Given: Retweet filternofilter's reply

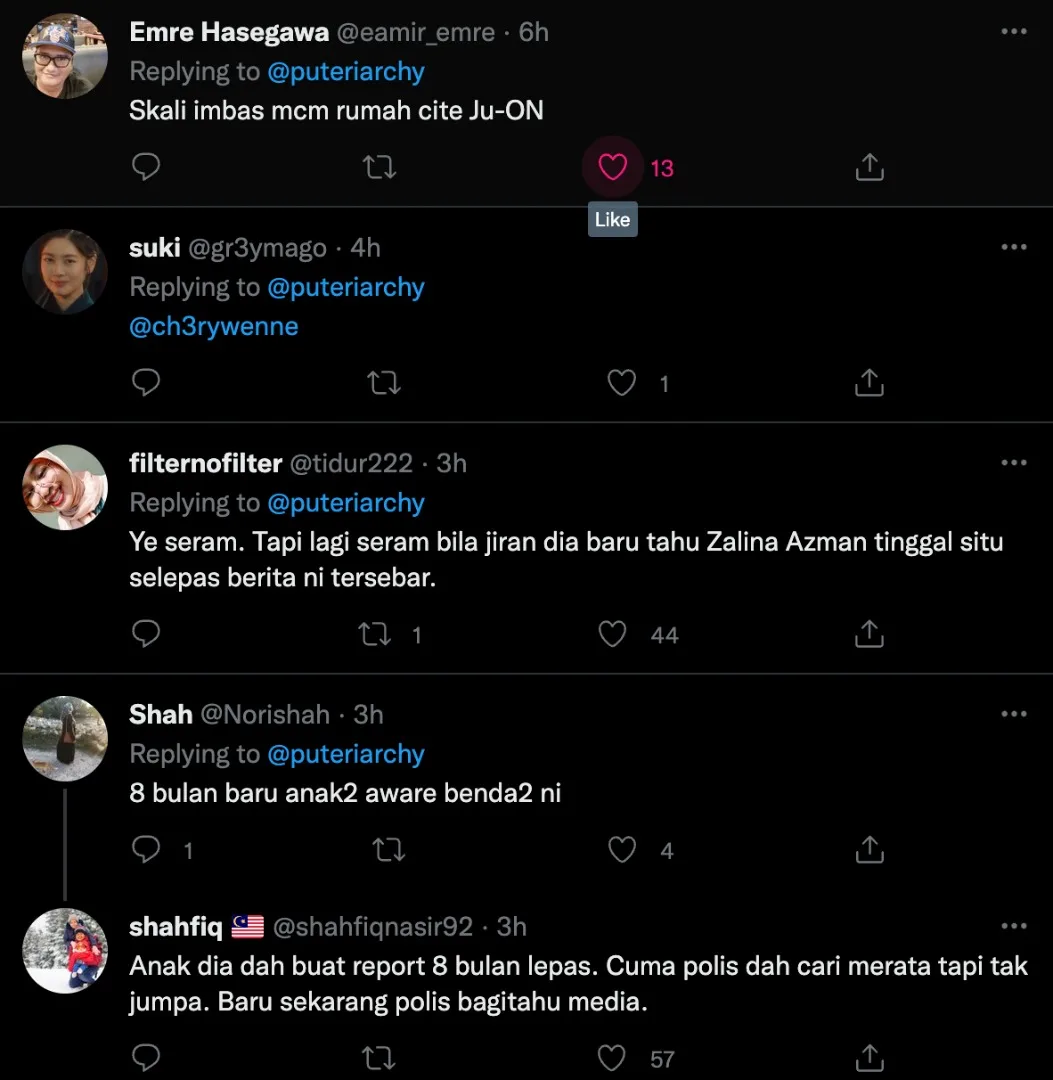Looking at the screenshot, I should 375,634.
